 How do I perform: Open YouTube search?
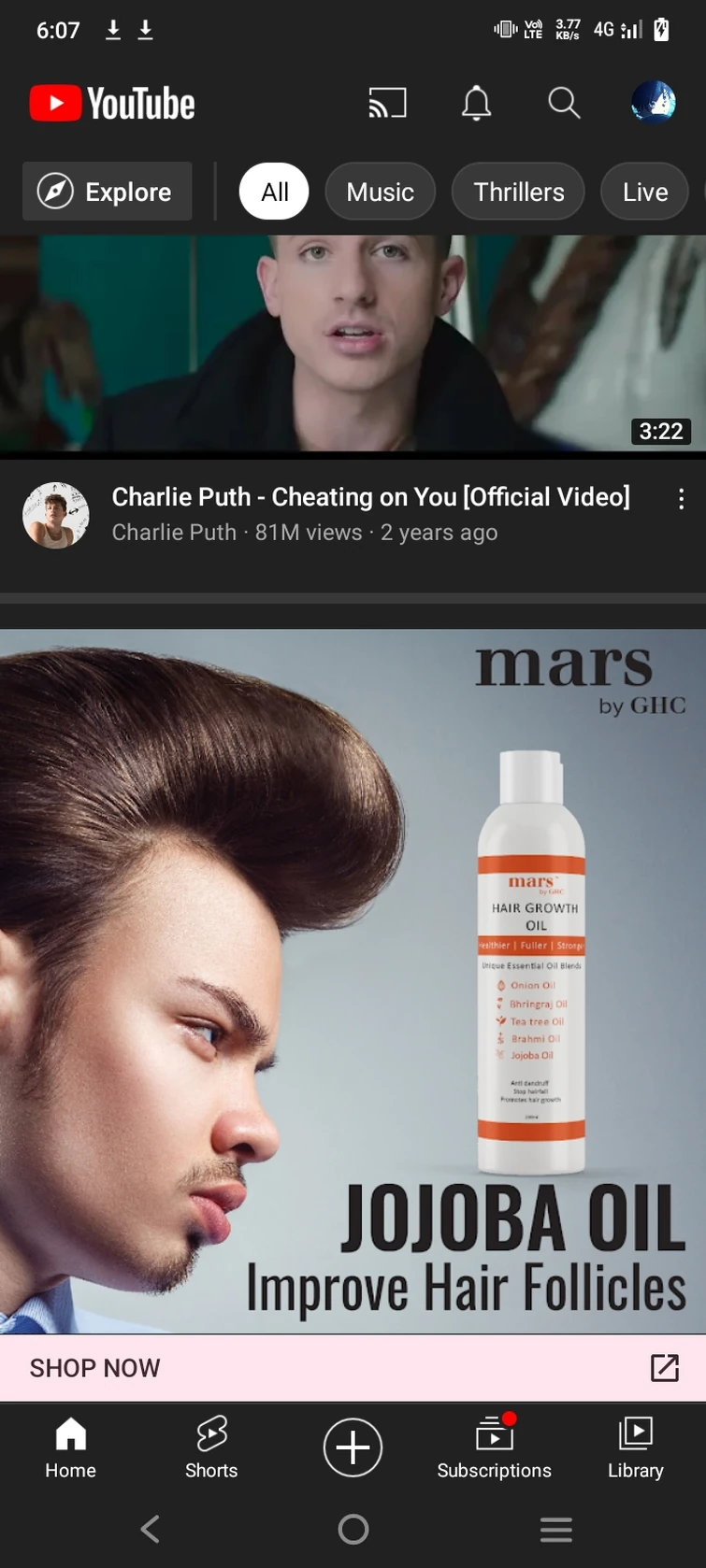click(x=564, y=103)
